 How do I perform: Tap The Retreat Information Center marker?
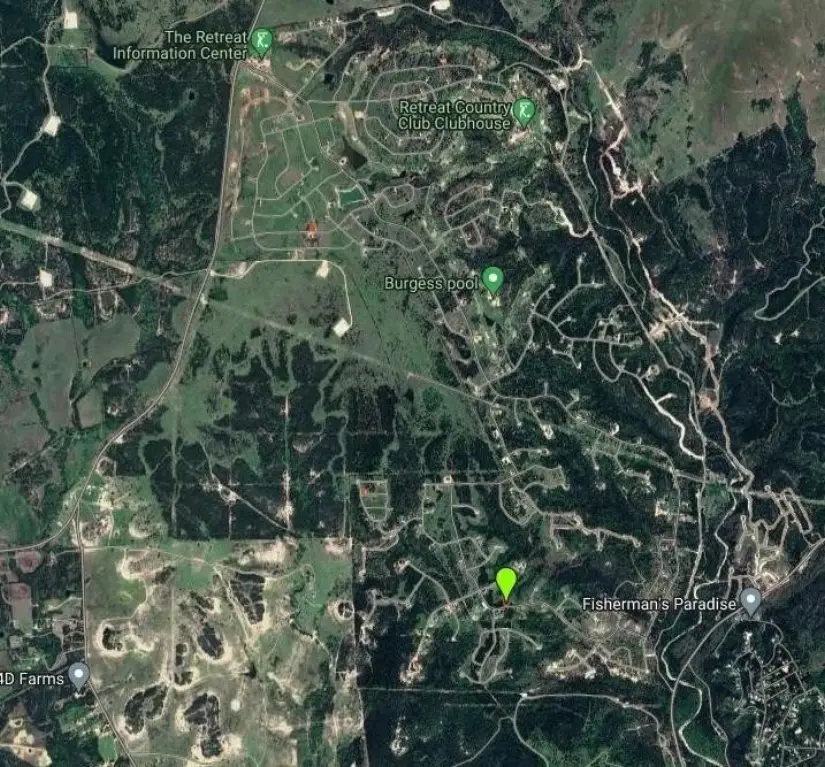pyautogui.click(x=262, y=42)
